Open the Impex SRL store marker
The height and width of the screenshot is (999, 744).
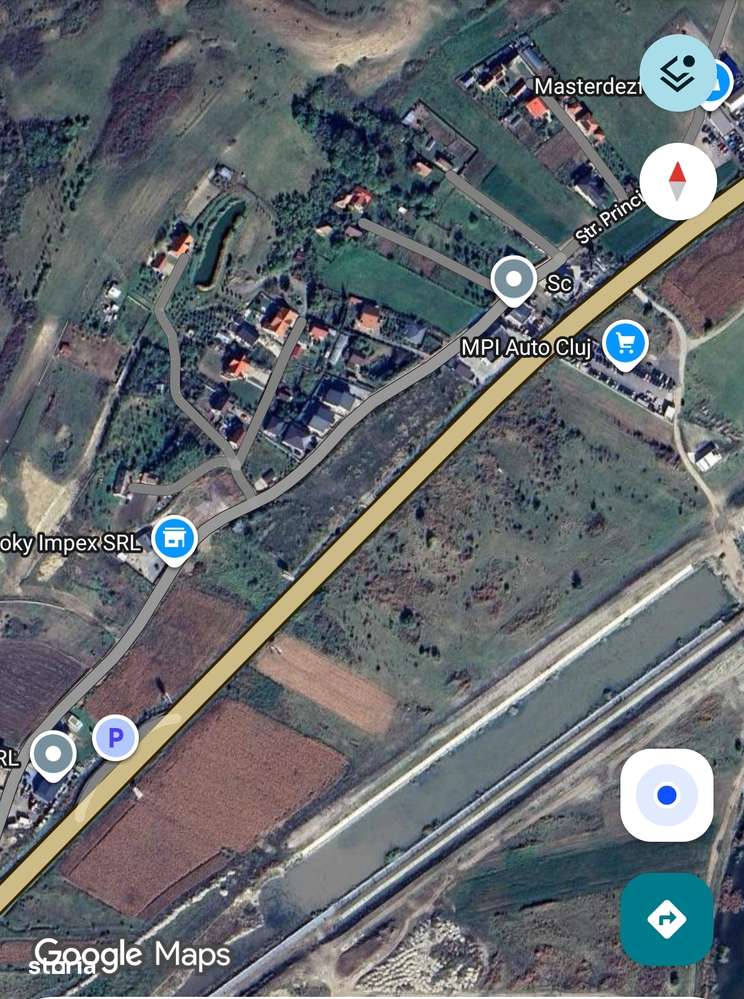pyautogui.click(x=174, y=539)
